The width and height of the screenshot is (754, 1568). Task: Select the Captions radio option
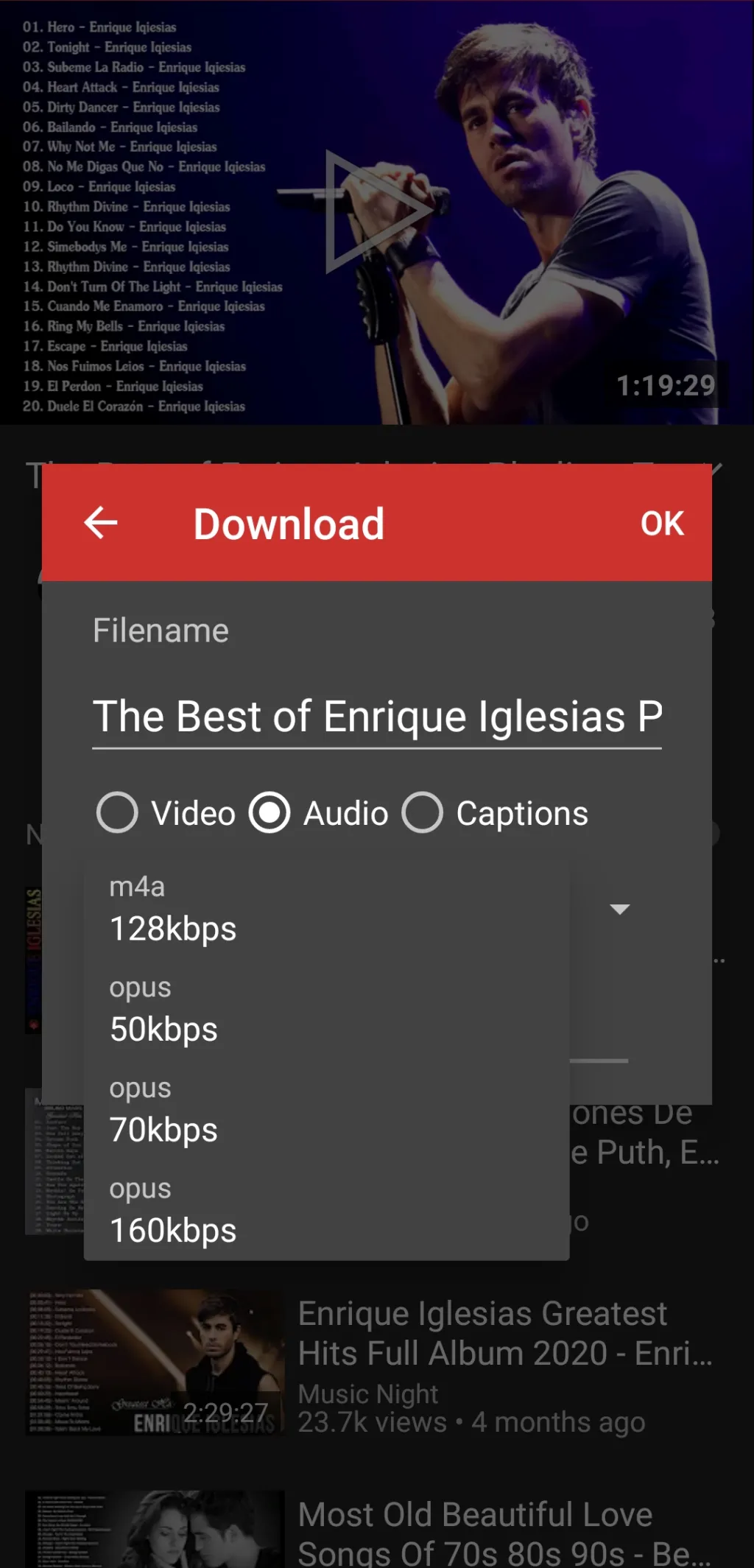click(x=496, y=813)
